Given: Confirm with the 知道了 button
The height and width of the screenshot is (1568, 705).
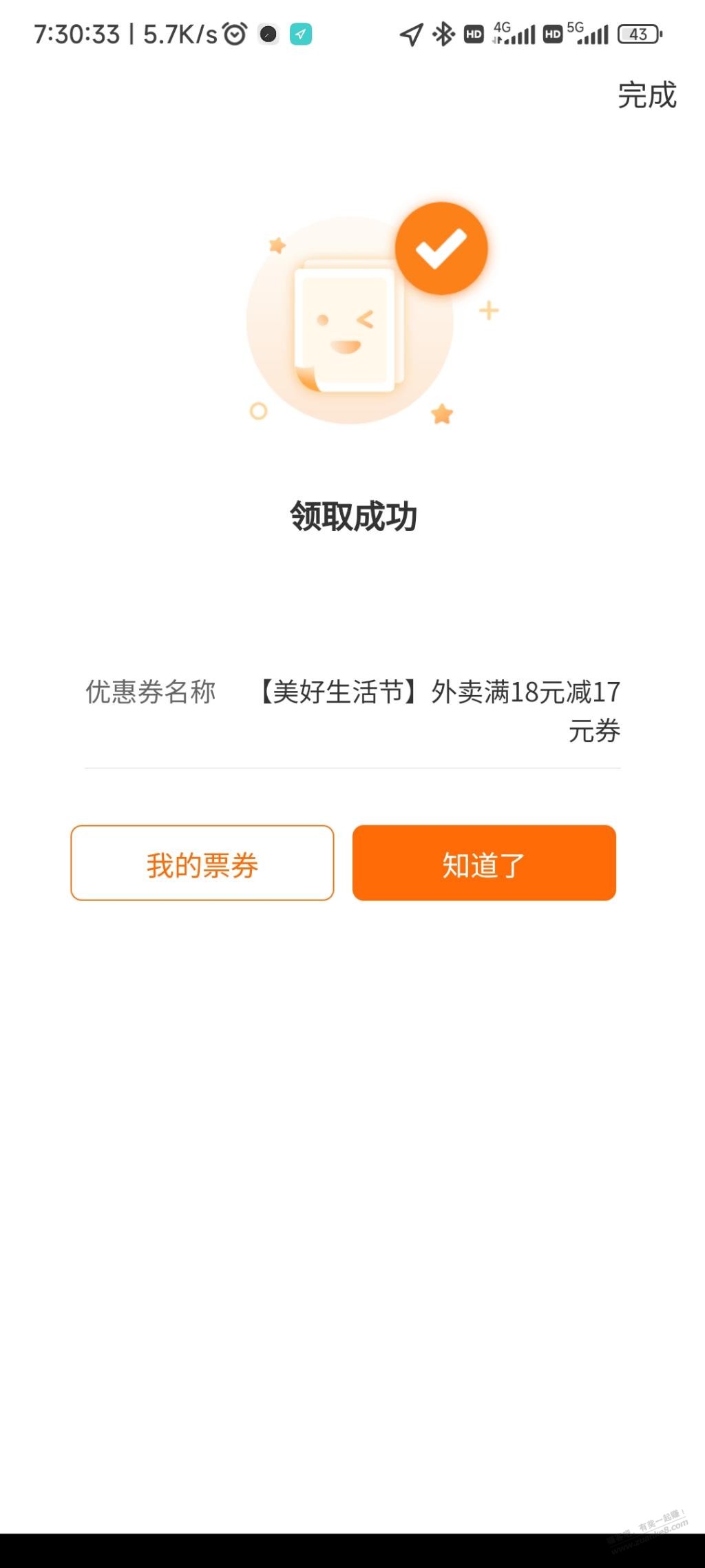Looking at the screenshot, I should click(x=484, y=863).
